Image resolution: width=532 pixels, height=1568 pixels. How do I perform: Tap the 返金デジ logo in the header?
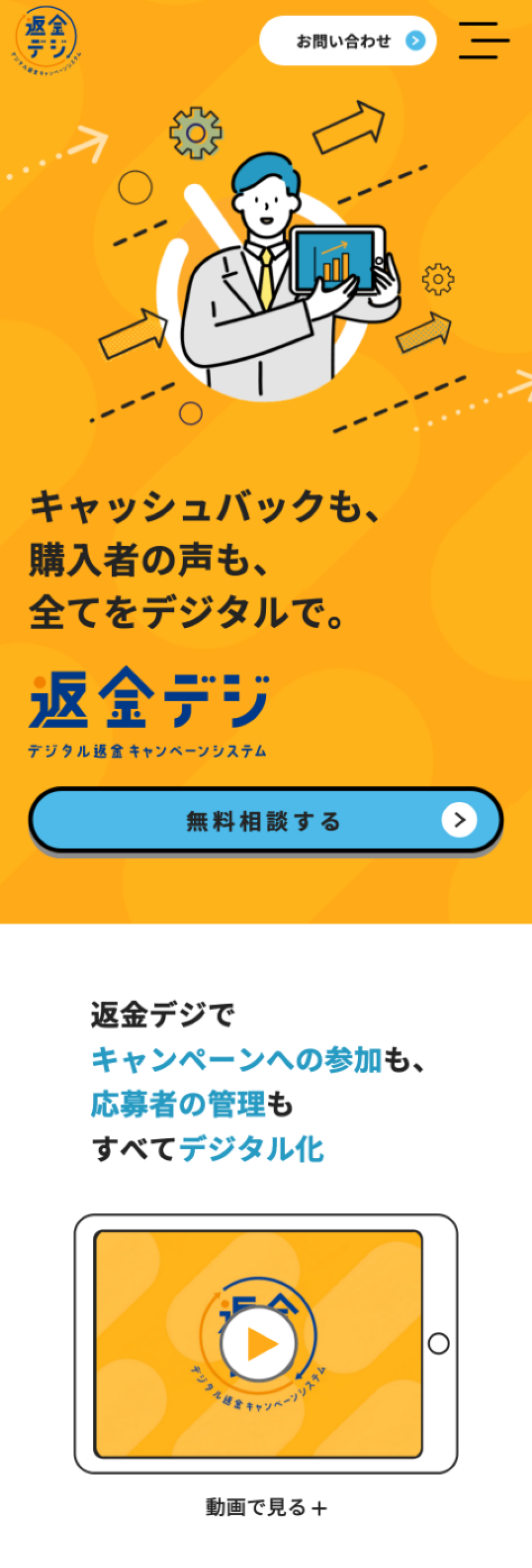pyautogui.click(x=46, y=38)
